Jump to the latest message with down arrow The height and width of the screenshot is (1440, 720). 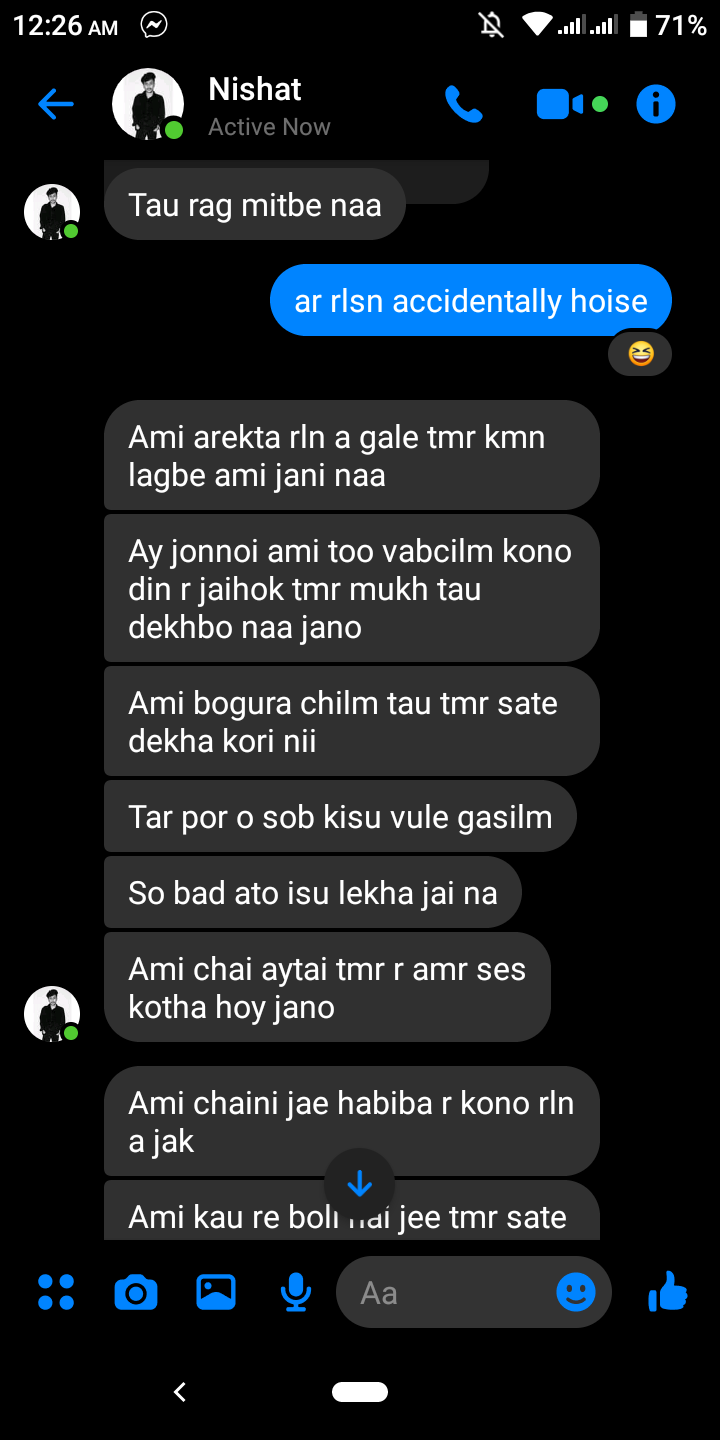click(359, 1184)
